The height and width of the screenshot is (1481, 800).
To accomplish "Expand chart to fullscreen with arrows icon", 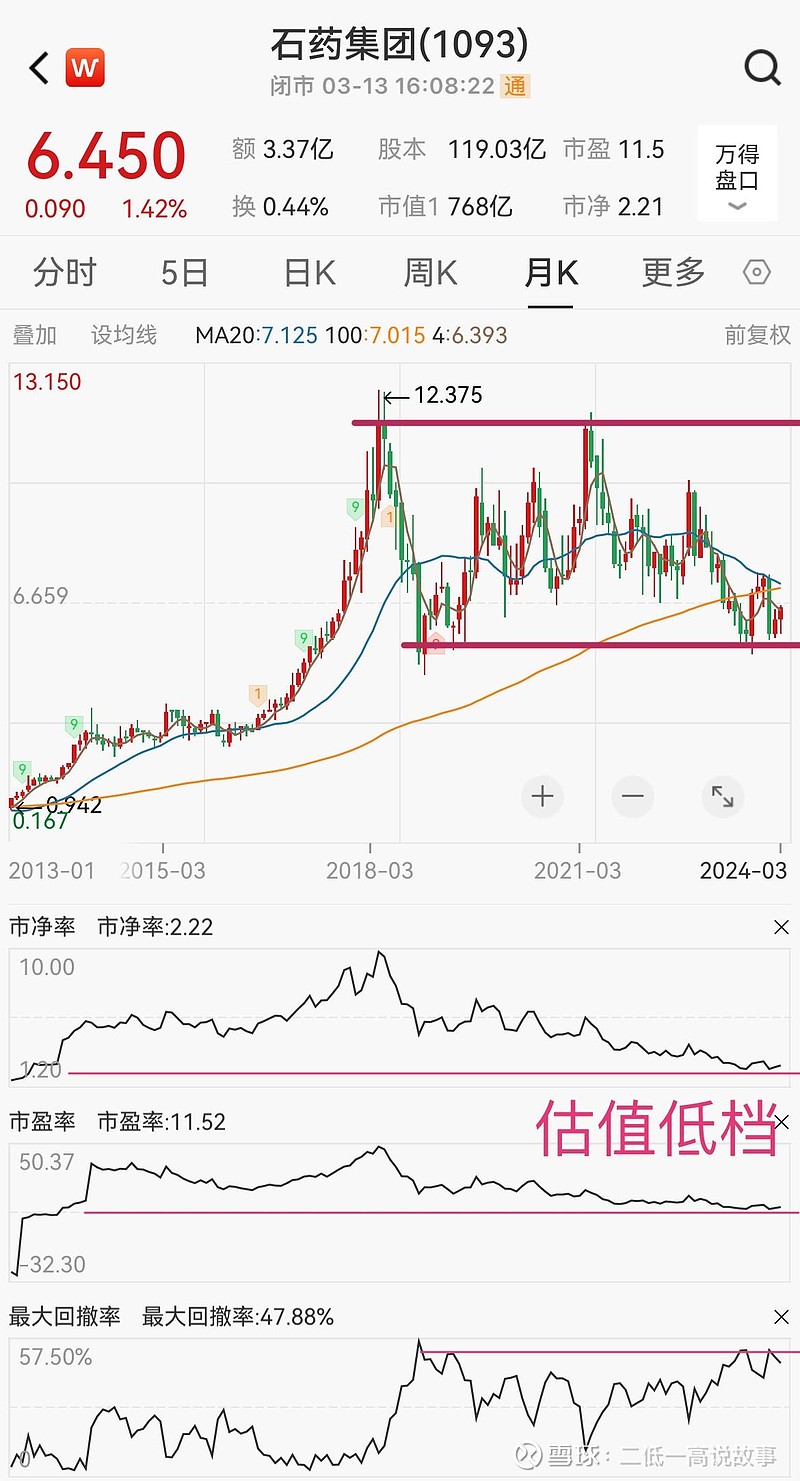I will pyautogui.click(x=722, y=796).
